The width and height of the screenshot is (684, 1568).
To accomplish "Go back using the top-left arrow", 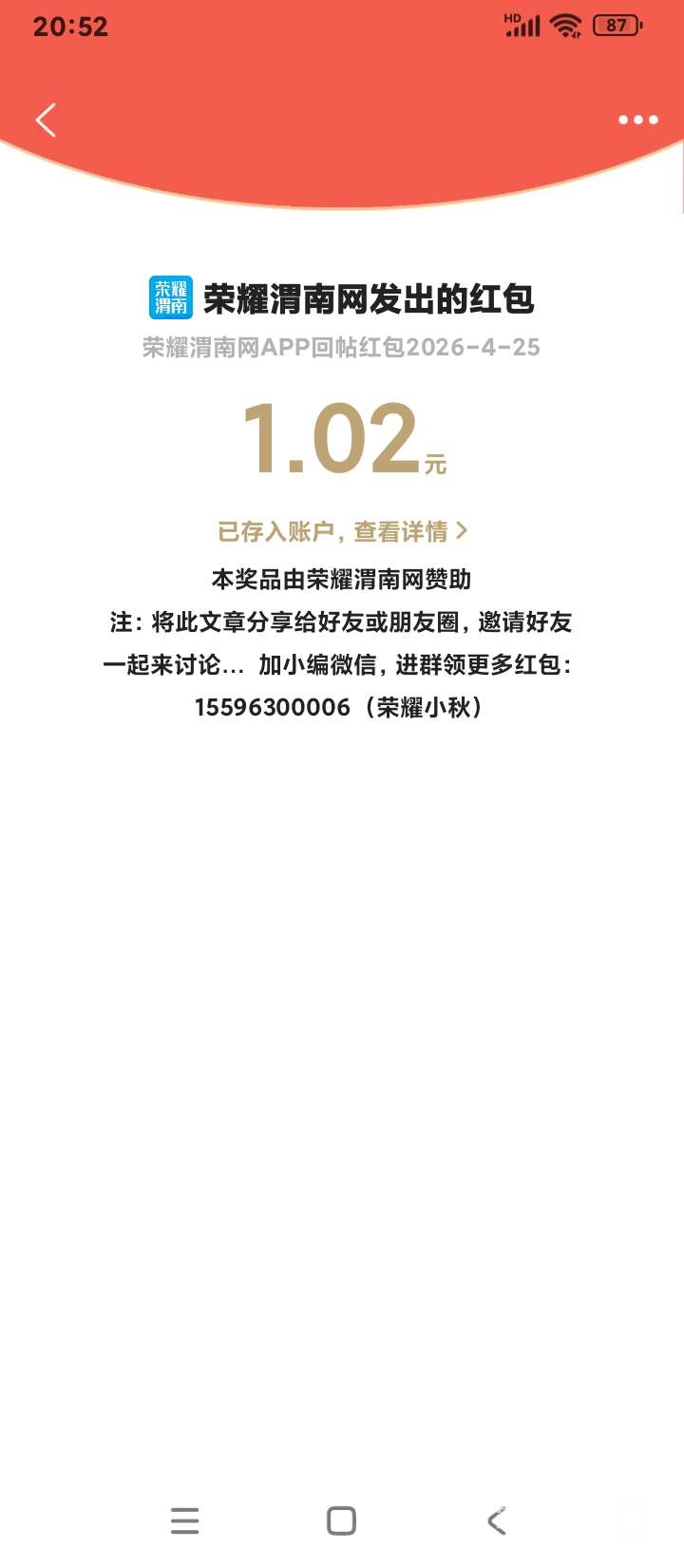I will (46, 121).
